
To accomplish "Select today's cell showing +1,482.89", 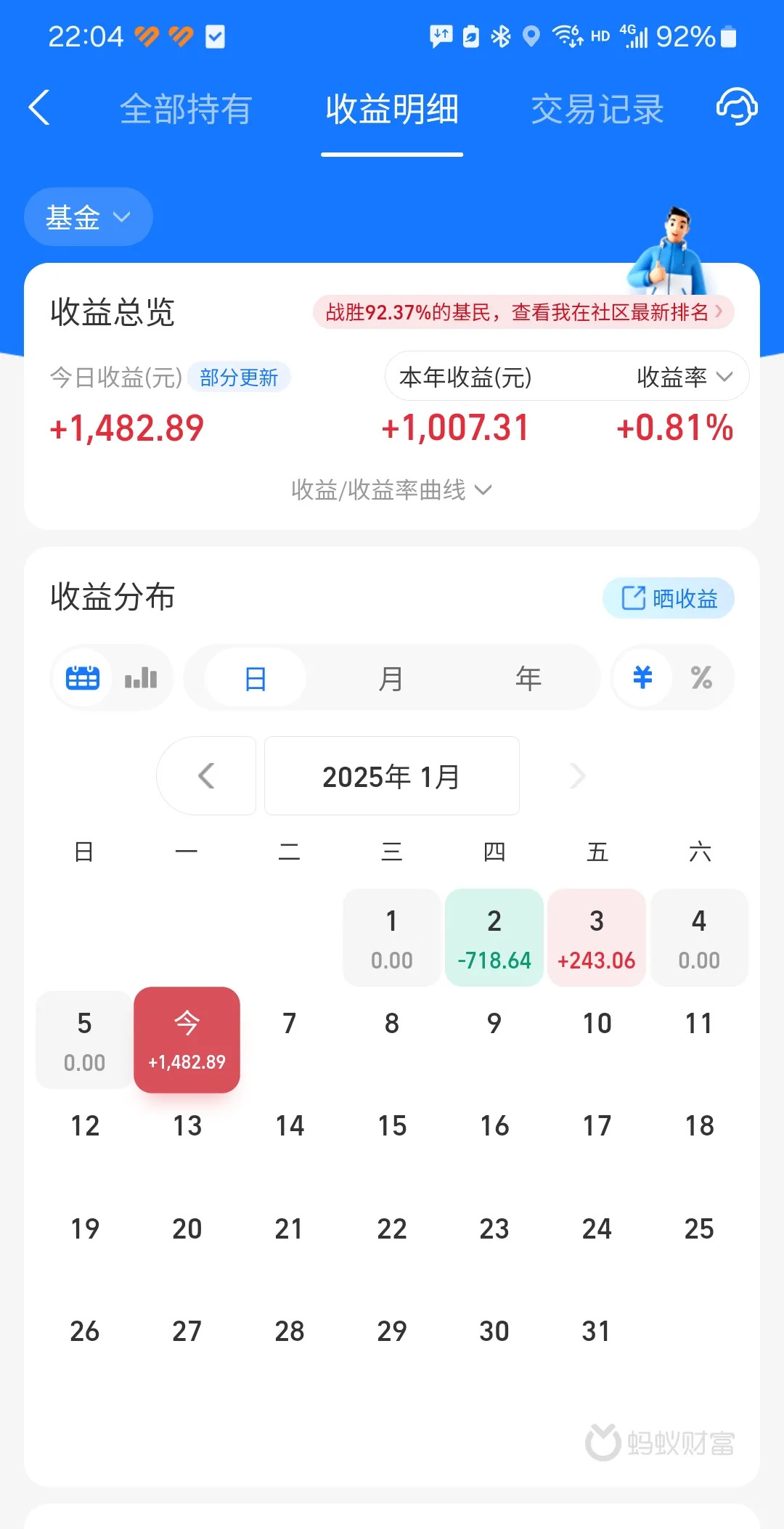I will pos(187,1040).
